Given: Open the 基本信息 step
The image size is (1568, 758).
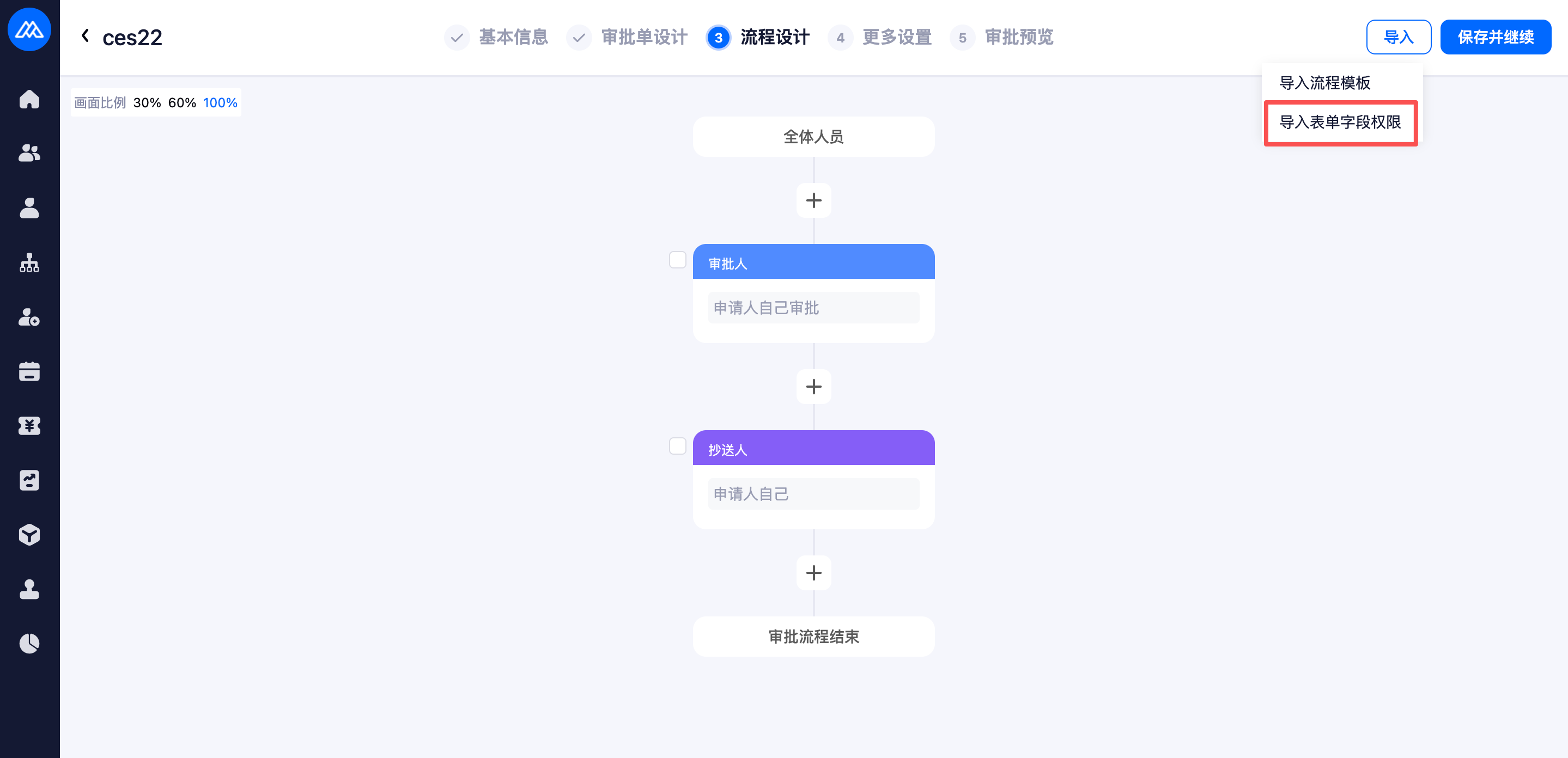Looking at the screenshot, I should (x=513, y=37).
